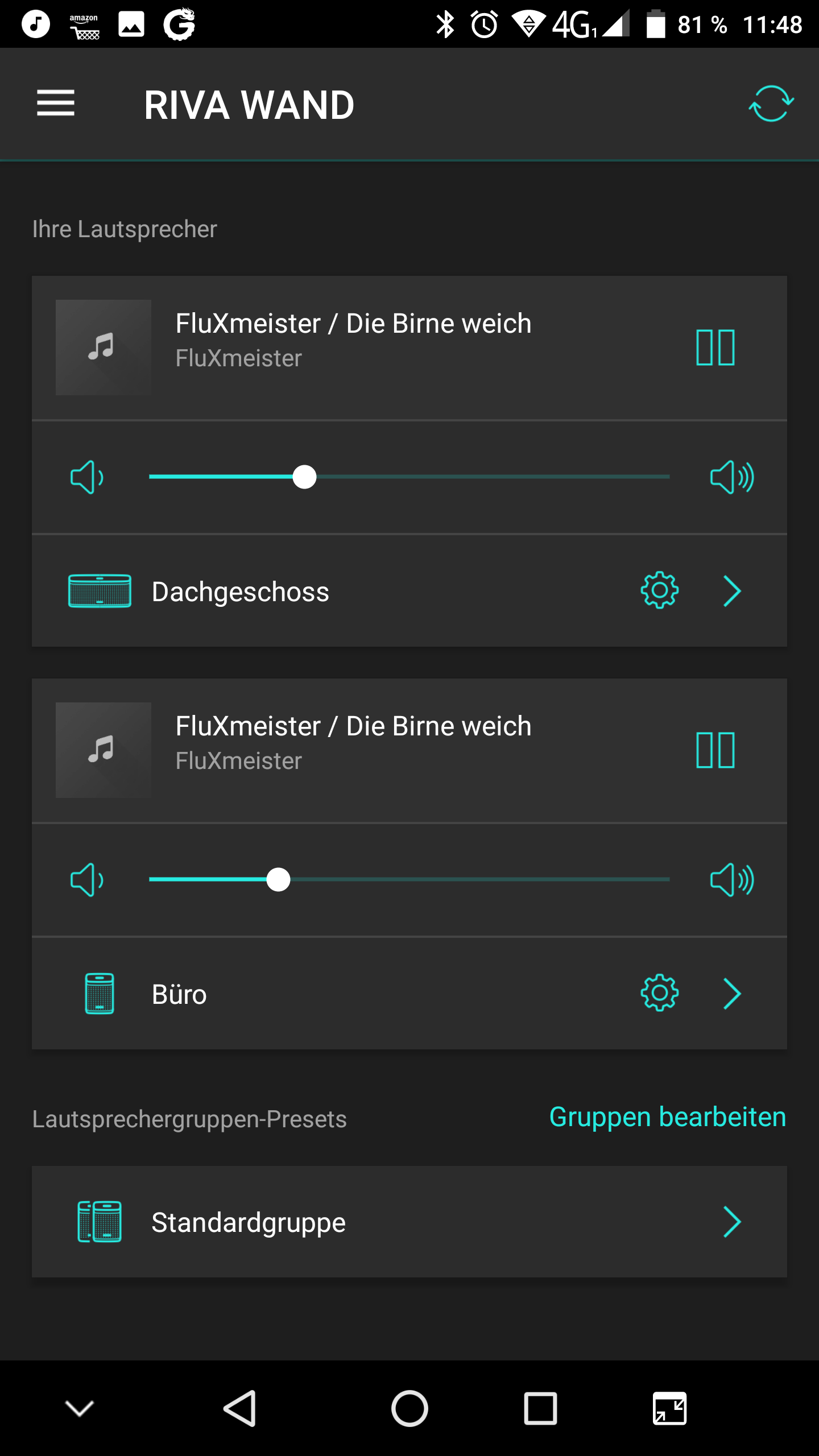This screenshot has height=1456, width=819.
Task: Open settings for the Dachgeschoss speaker
Action: [x=660, y=591]
